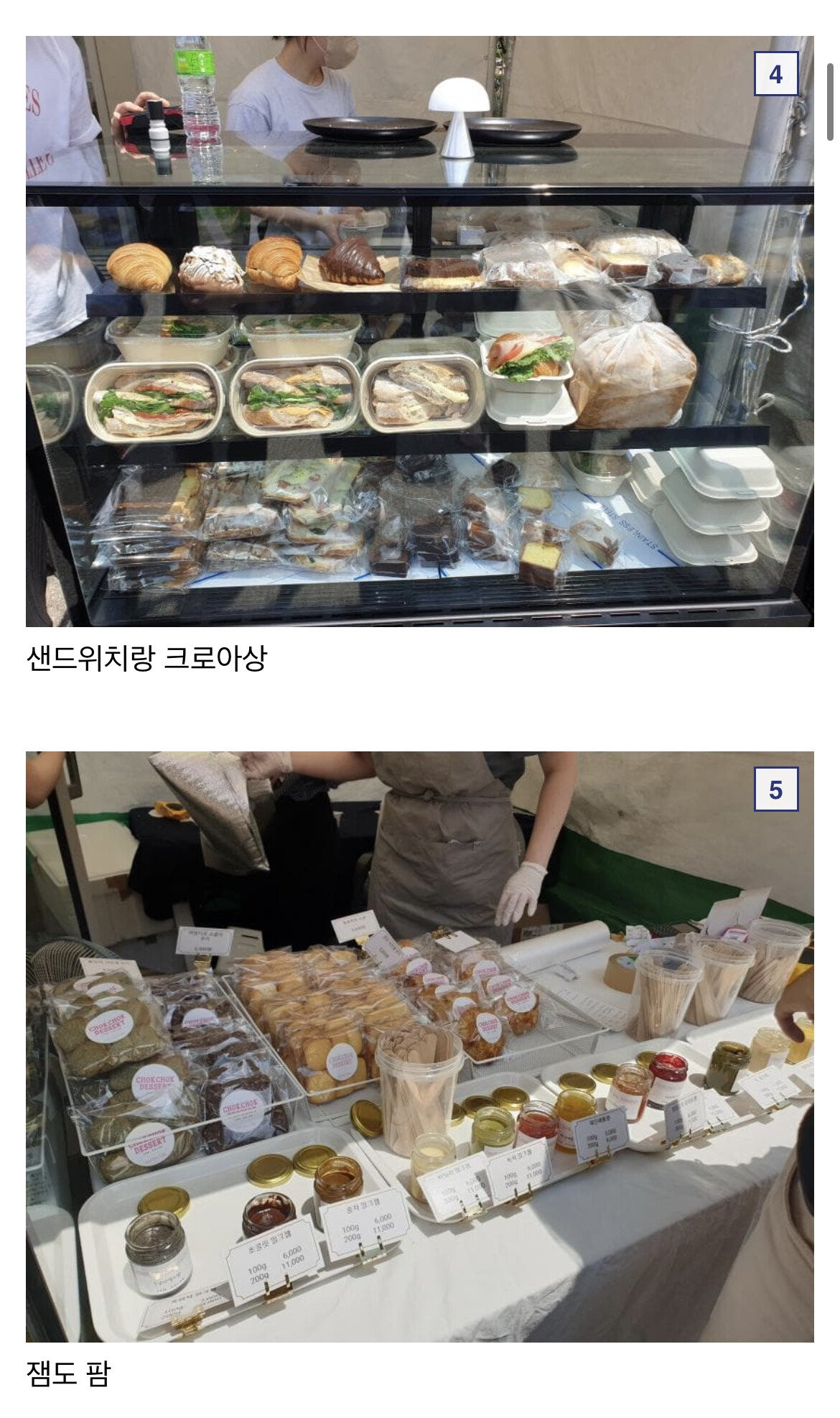Open the sandwich and croissant display photo

coord(419,331)
